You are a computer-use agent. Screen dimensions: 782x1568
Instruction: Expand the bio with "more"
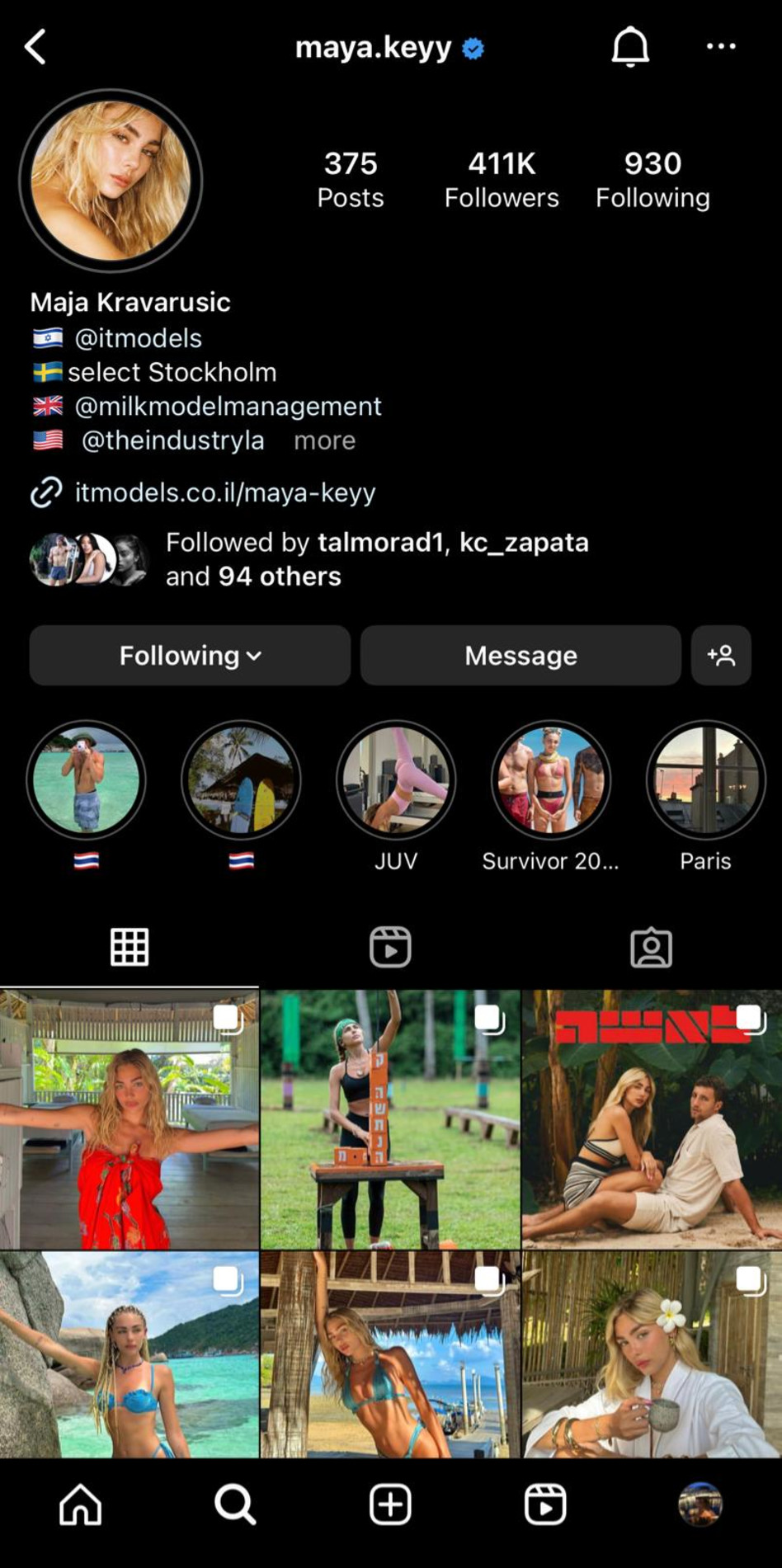[x=324, y=440]
